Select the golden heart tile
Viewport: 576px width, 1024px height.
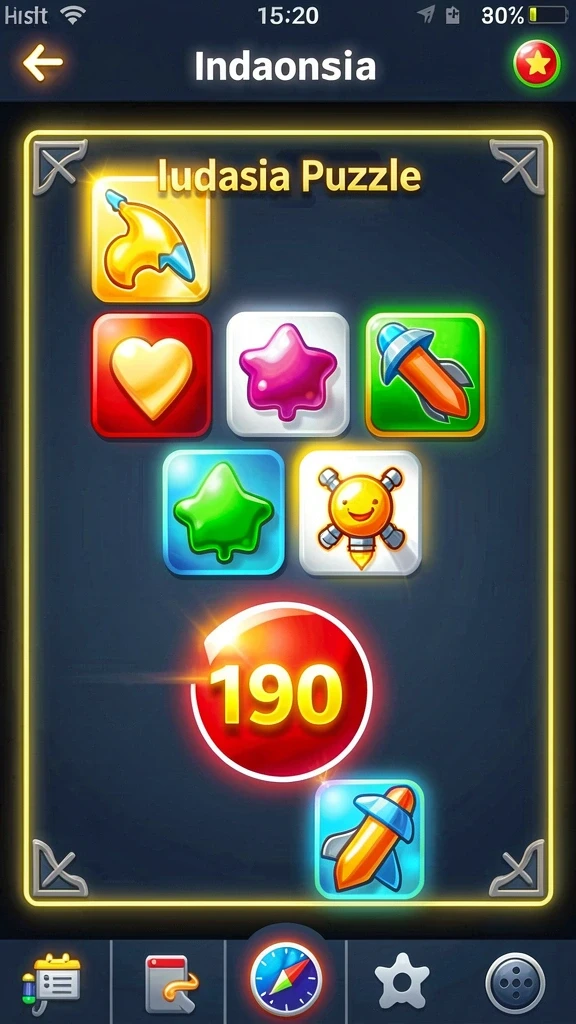point(152,375)
